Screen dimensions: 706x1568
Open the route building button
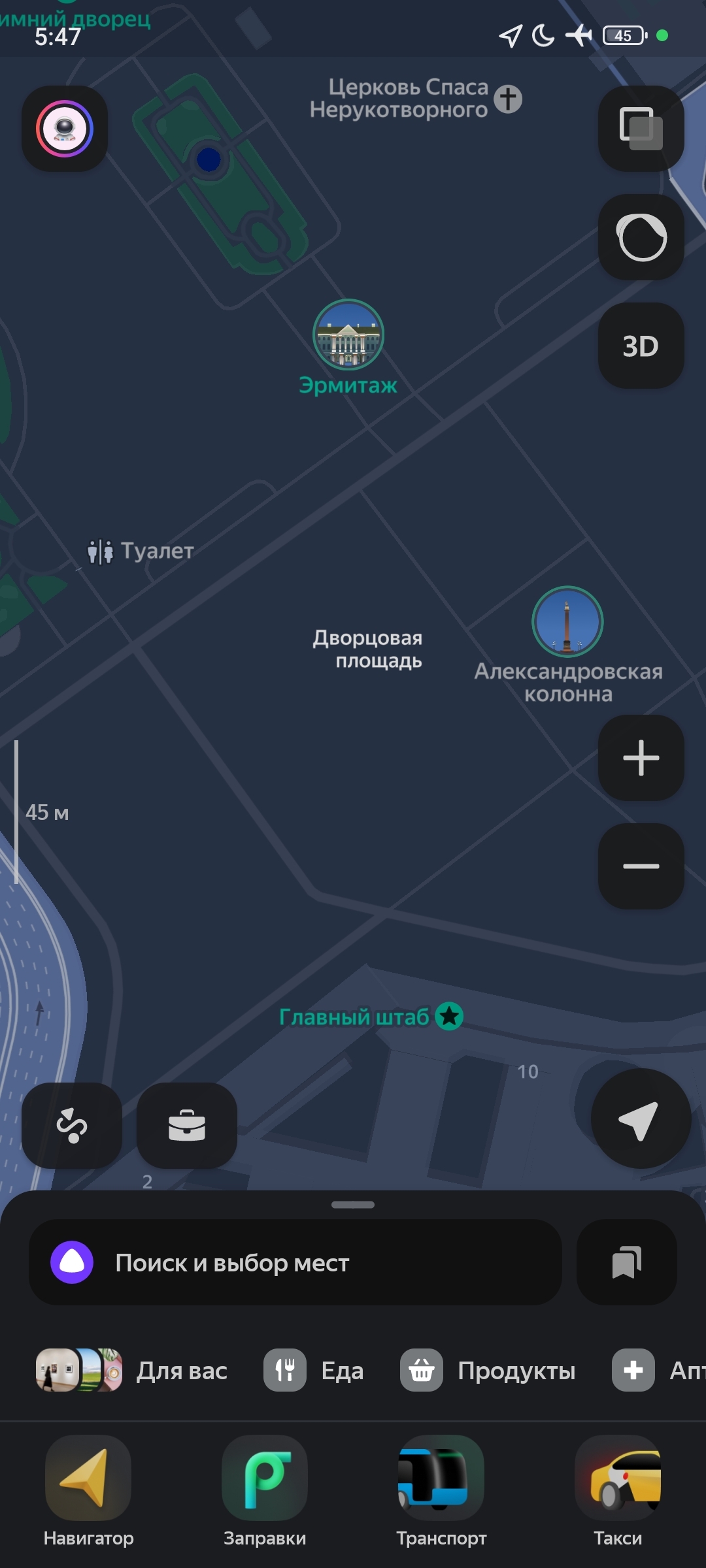pyautogui.click(x=72, y=1126)
